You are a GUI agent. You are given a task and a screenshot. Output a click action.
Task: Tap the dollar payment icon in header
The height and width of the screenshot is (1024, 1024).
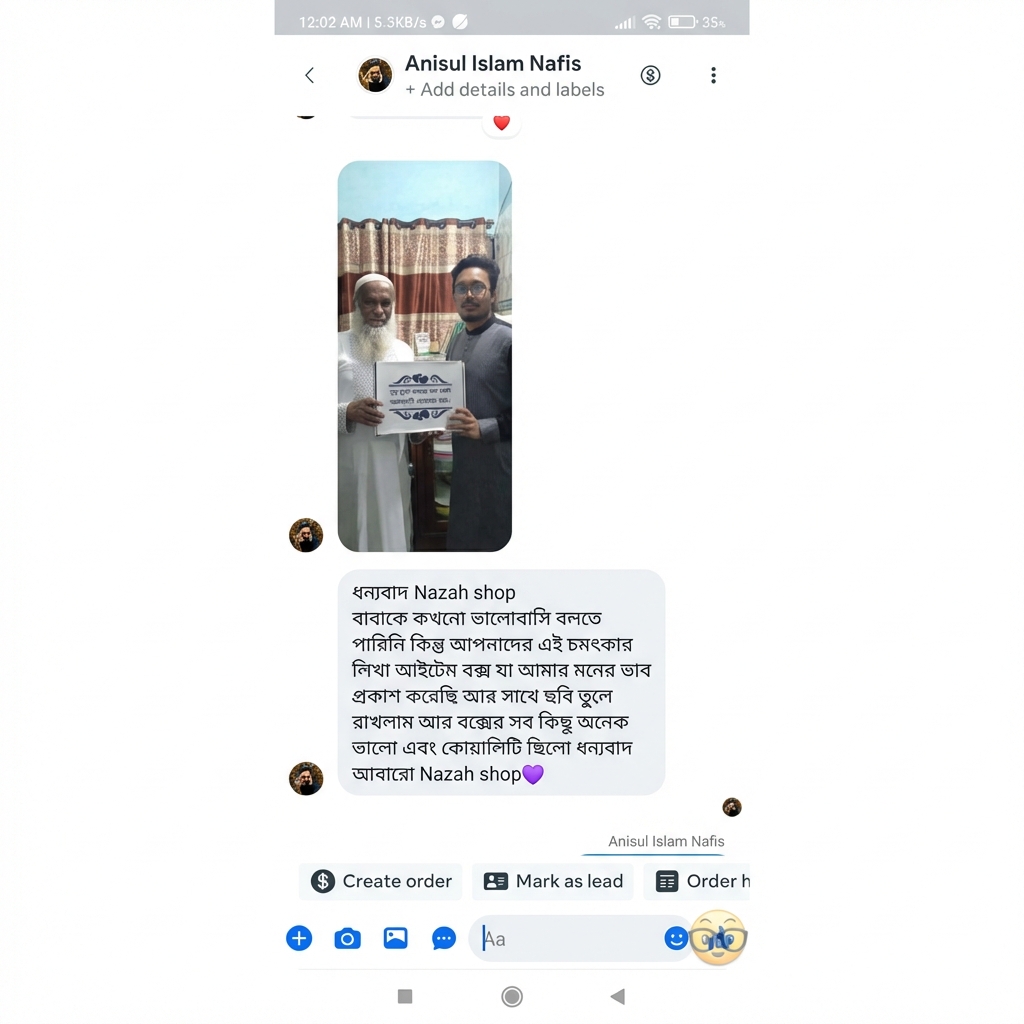click(x=650, y=75)
